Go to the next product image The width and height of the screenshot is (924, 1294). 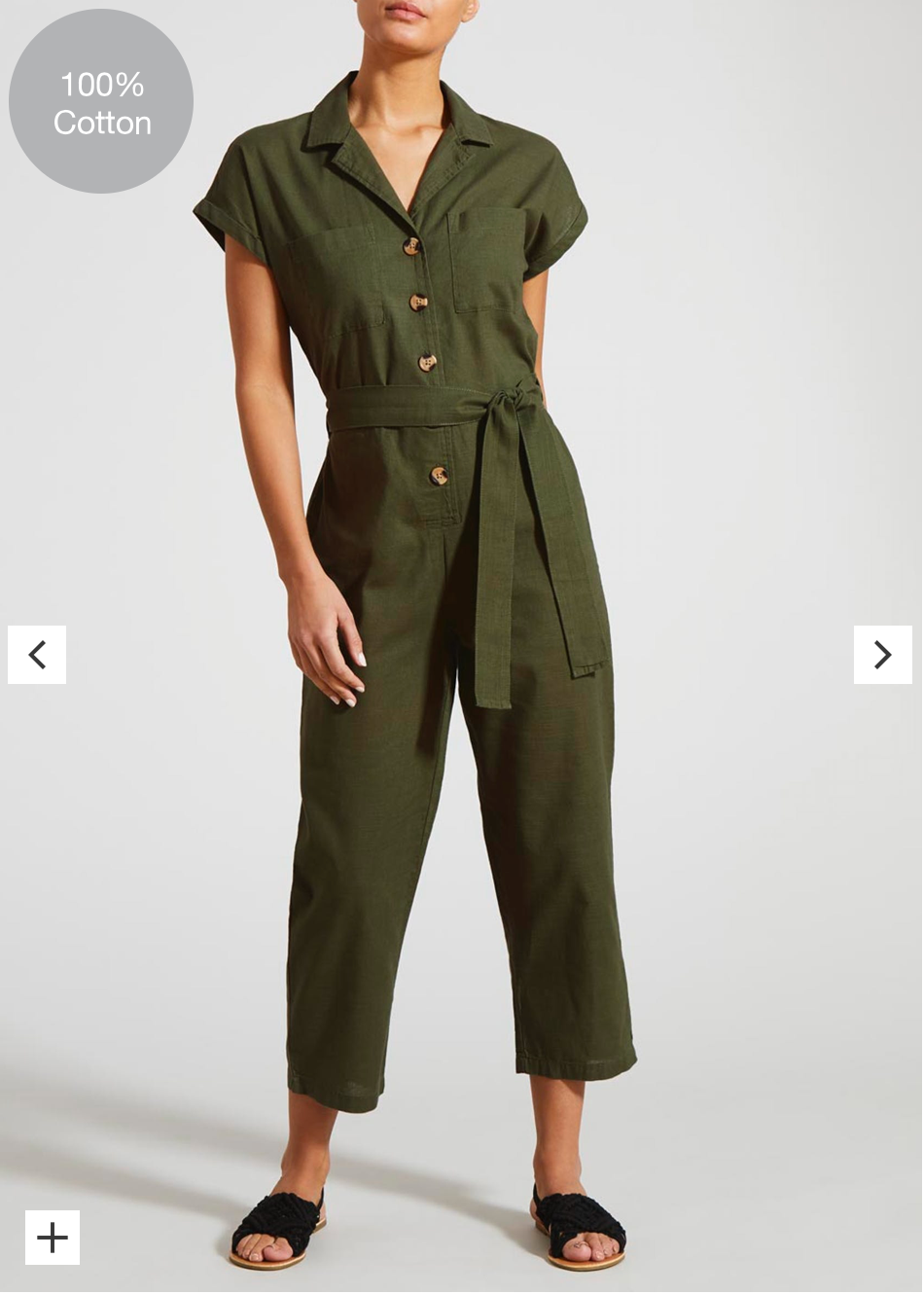882,655
